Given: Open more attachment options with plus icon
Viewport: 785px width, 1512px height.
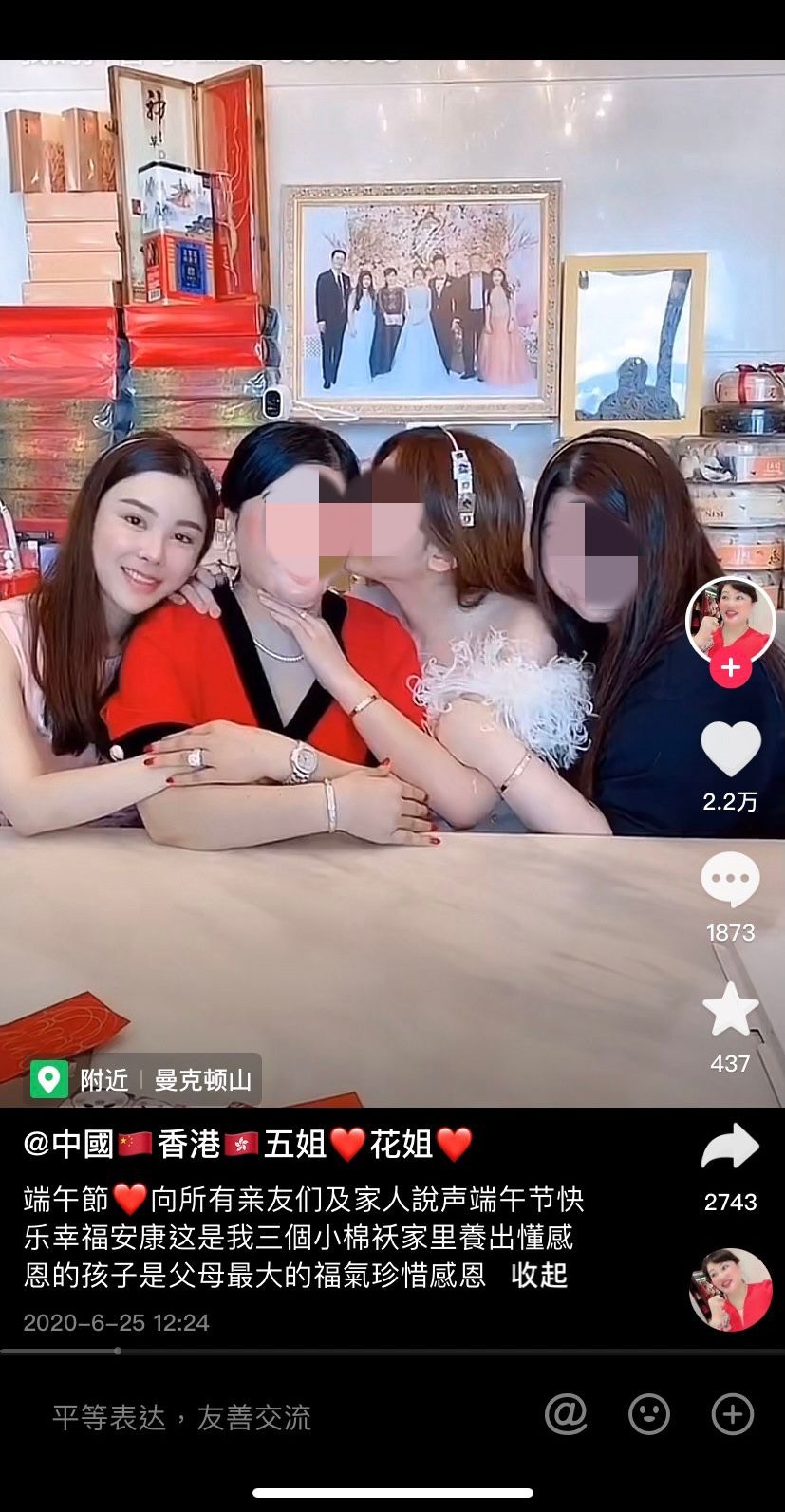Looking at the screenshot, I should [x=732, y=1414].
